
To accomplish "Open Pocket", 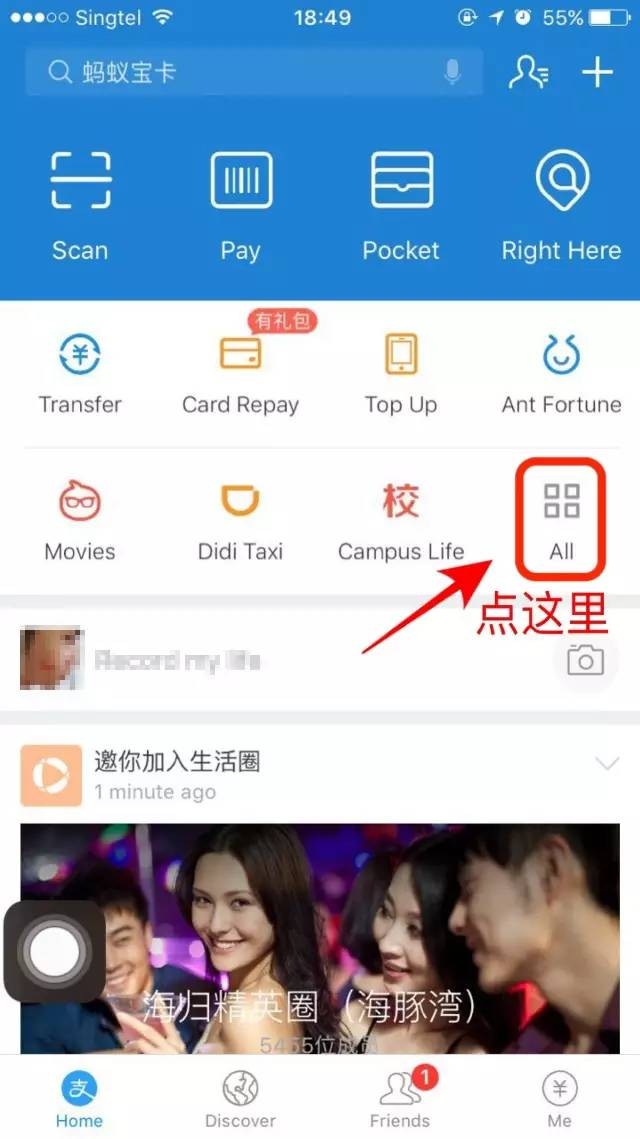I will point(401,205).
